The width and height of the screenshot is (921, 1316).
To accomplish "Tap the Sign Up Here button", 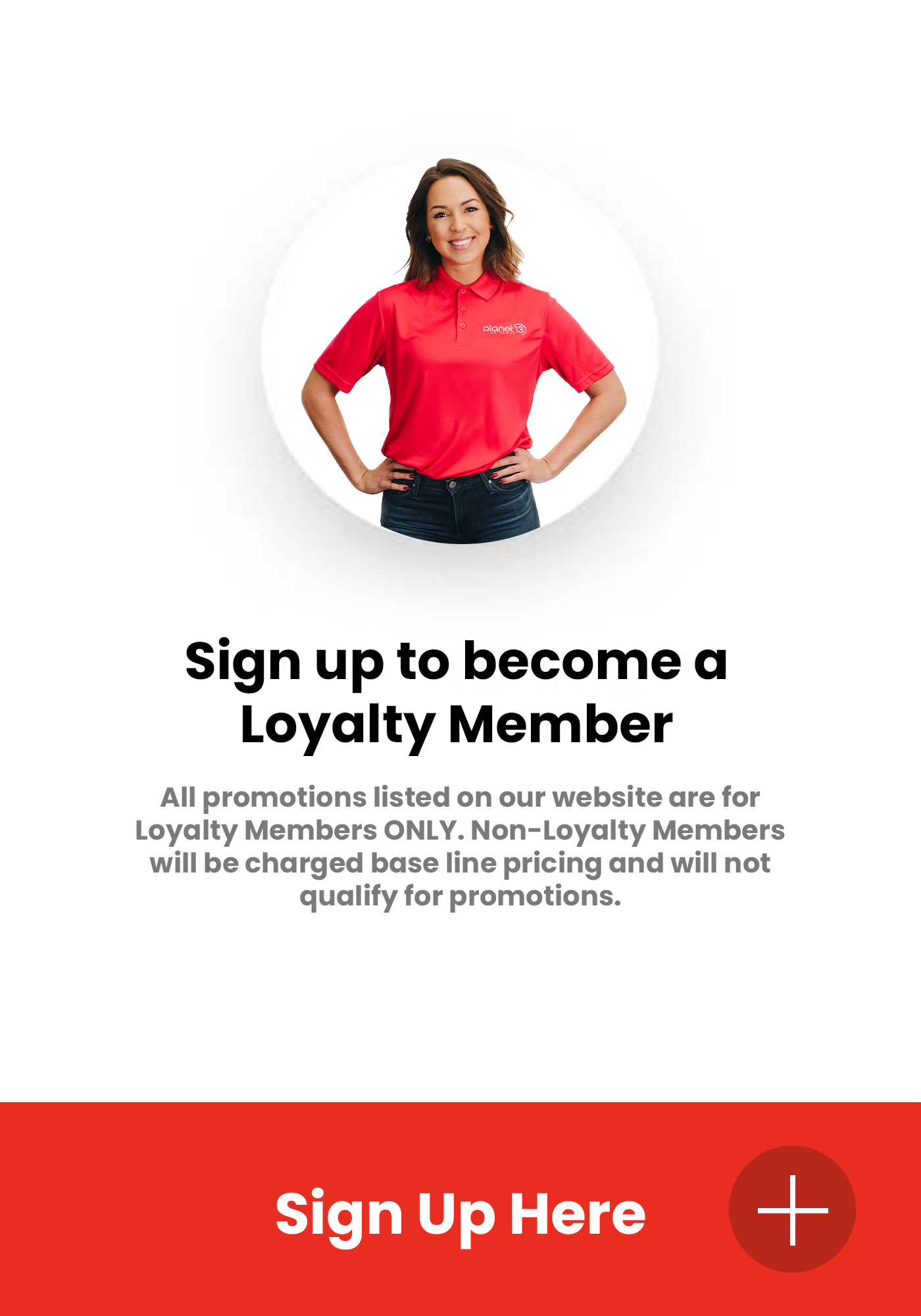I will pos(460,1214).
